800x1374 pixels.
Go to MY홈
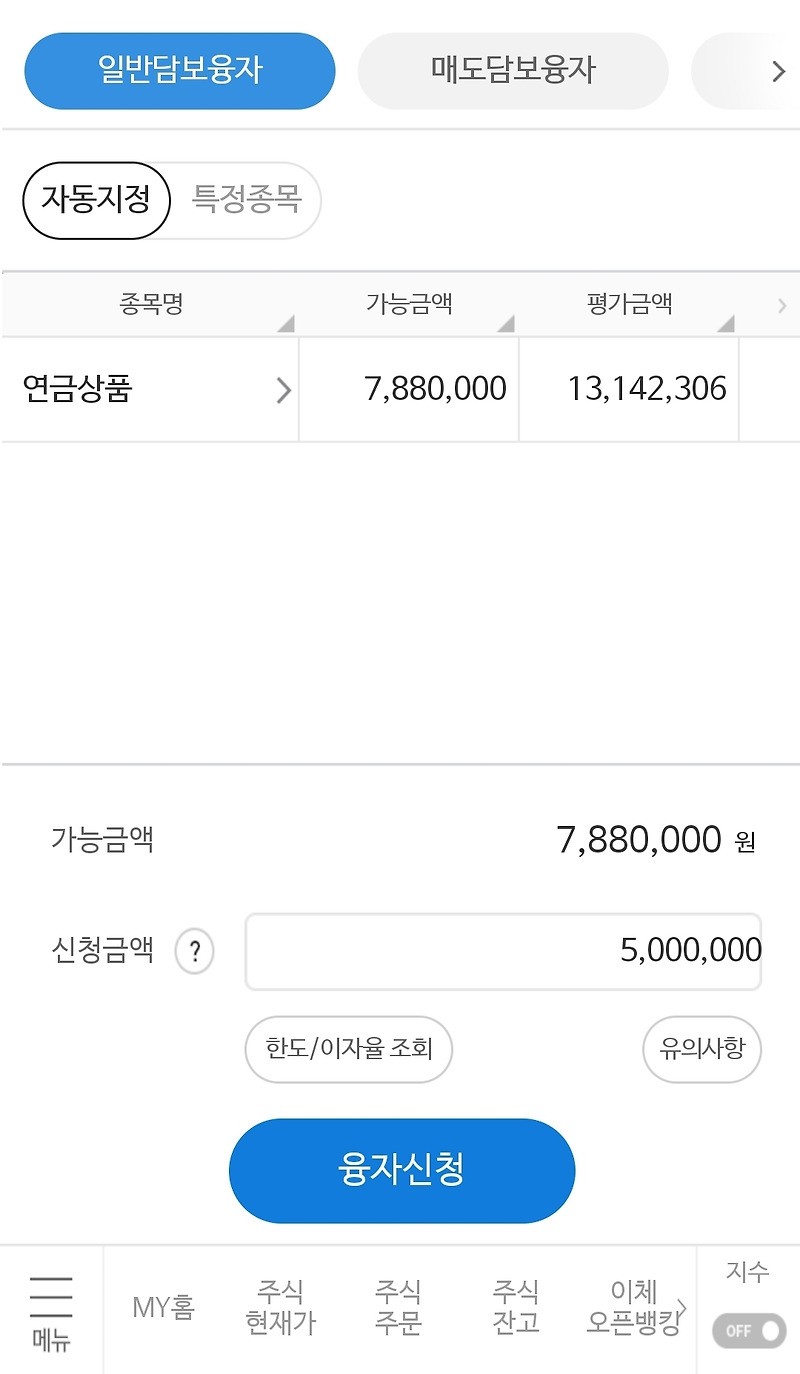163,1307
